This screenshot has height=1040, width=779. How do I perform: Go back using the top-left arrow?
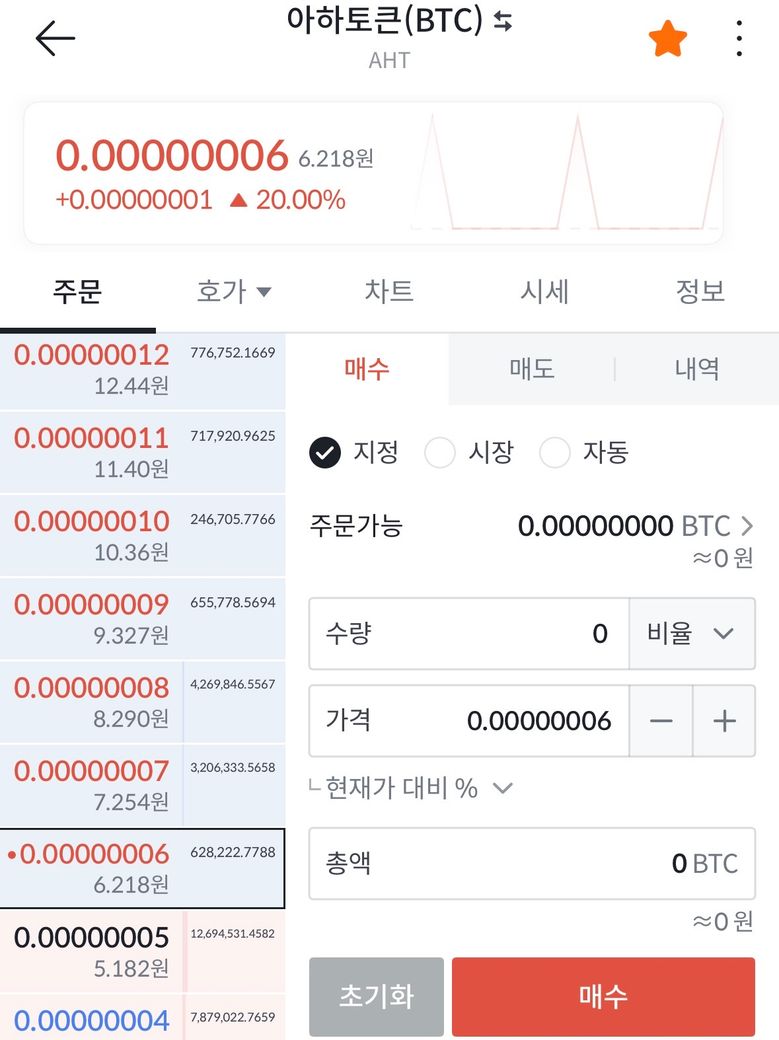point(55,38)
